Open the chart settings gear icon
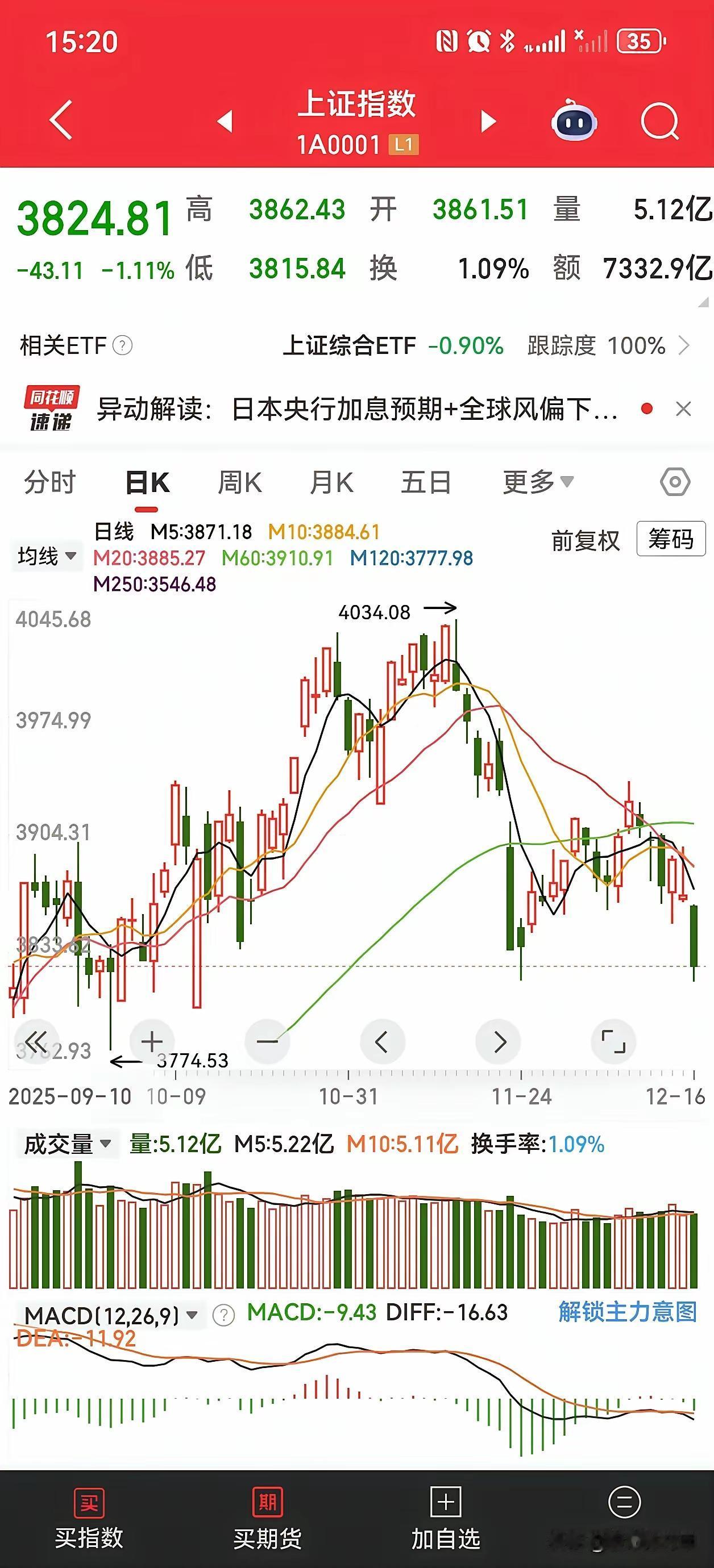 point(674,482)
